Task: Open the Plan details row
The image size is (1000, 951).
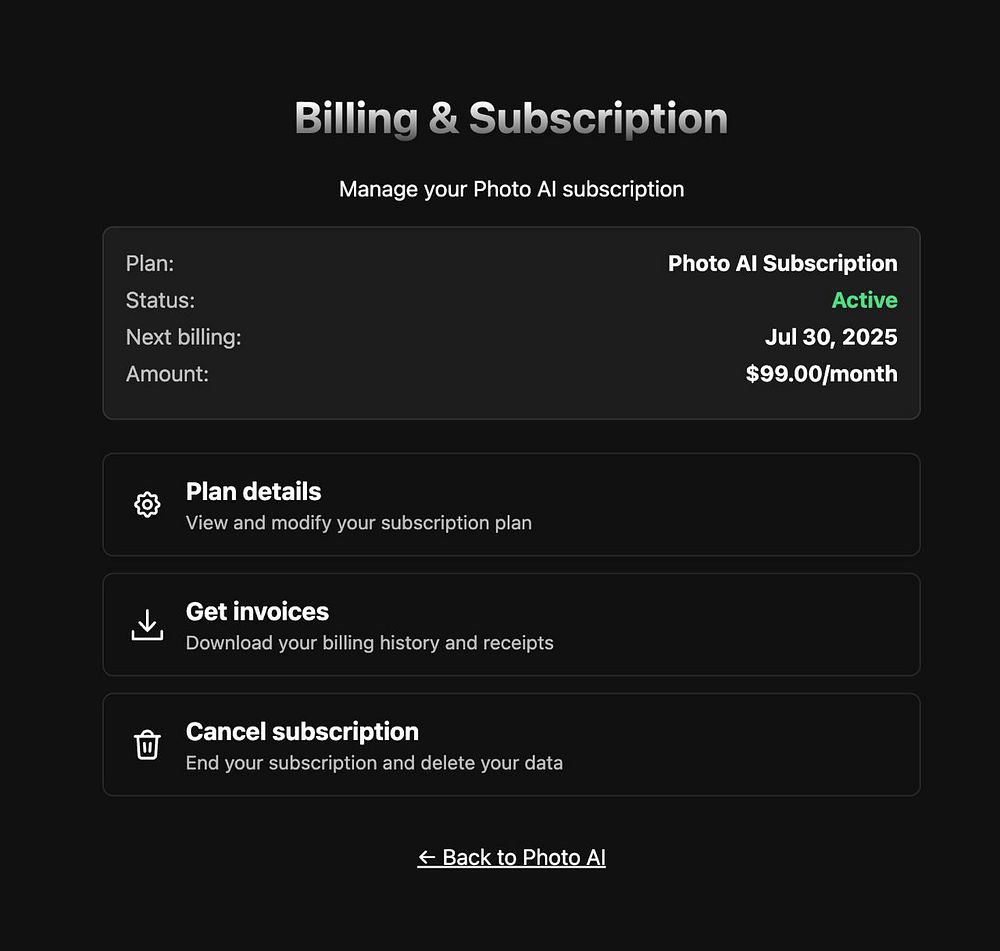Action: [510, 505]
